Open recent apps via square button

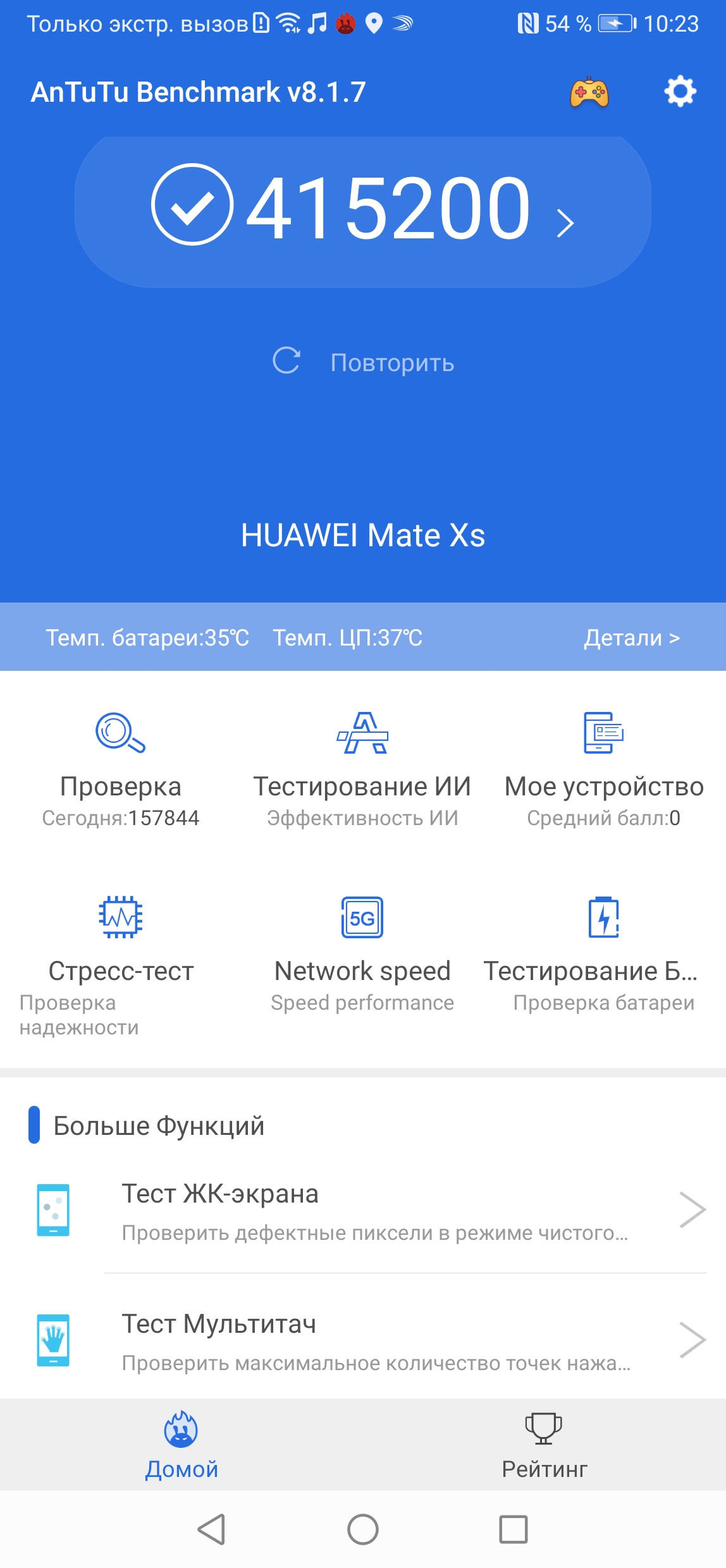(x=513, y=1529)
